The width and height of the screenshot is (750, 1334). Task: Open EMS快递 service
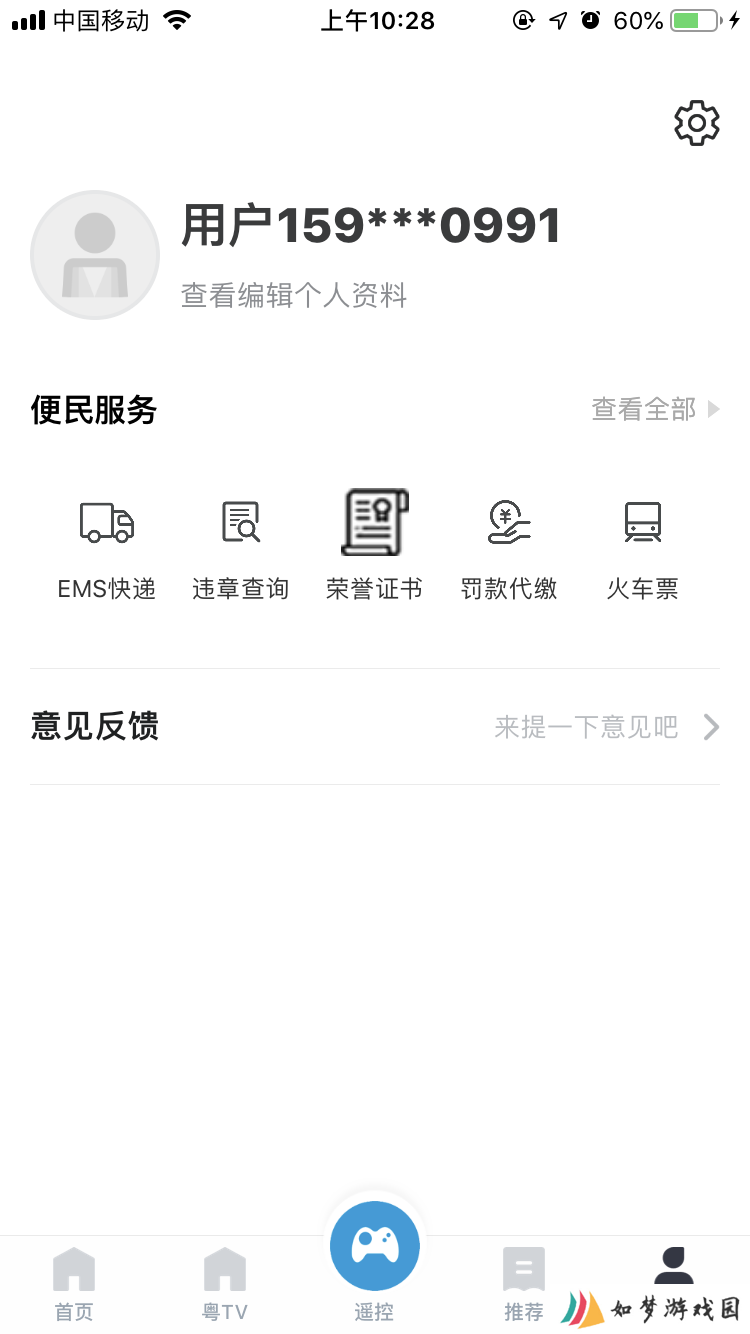tap(107, 547)
